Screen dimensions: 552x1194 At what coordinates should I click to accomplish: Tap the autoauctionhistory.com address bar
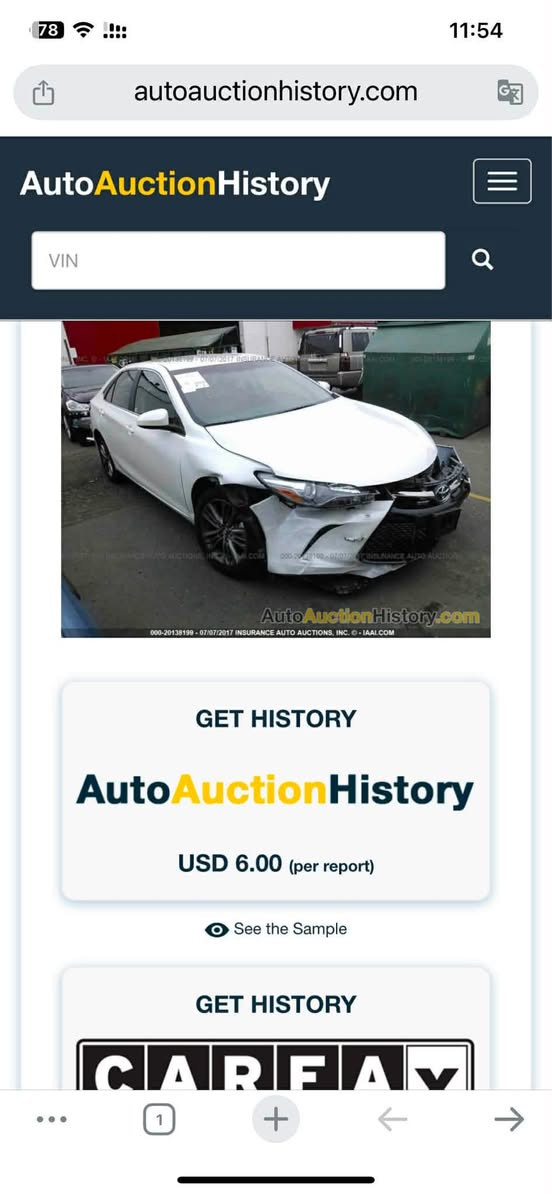pos(276,92)
